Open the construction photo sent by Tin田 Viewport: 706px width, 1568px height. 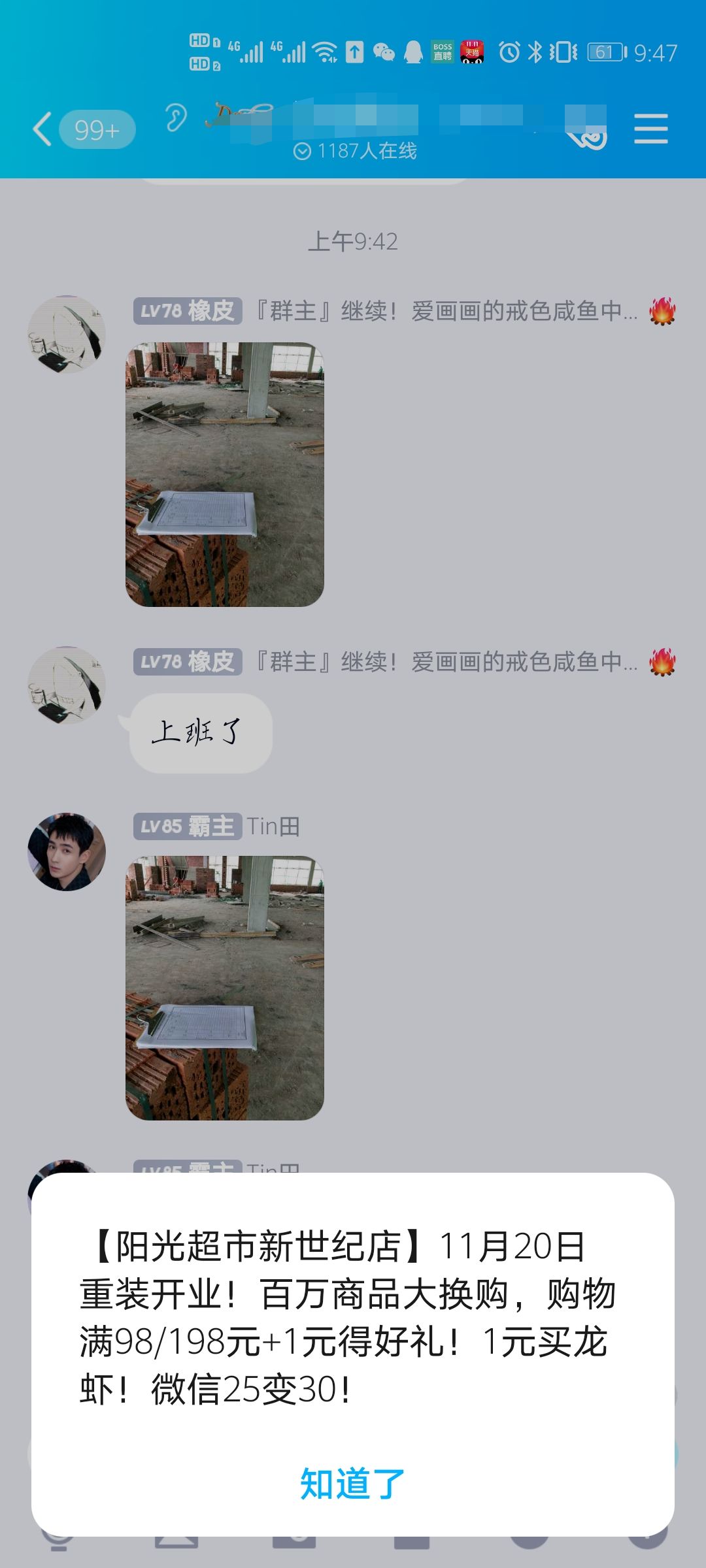point(224,988)
